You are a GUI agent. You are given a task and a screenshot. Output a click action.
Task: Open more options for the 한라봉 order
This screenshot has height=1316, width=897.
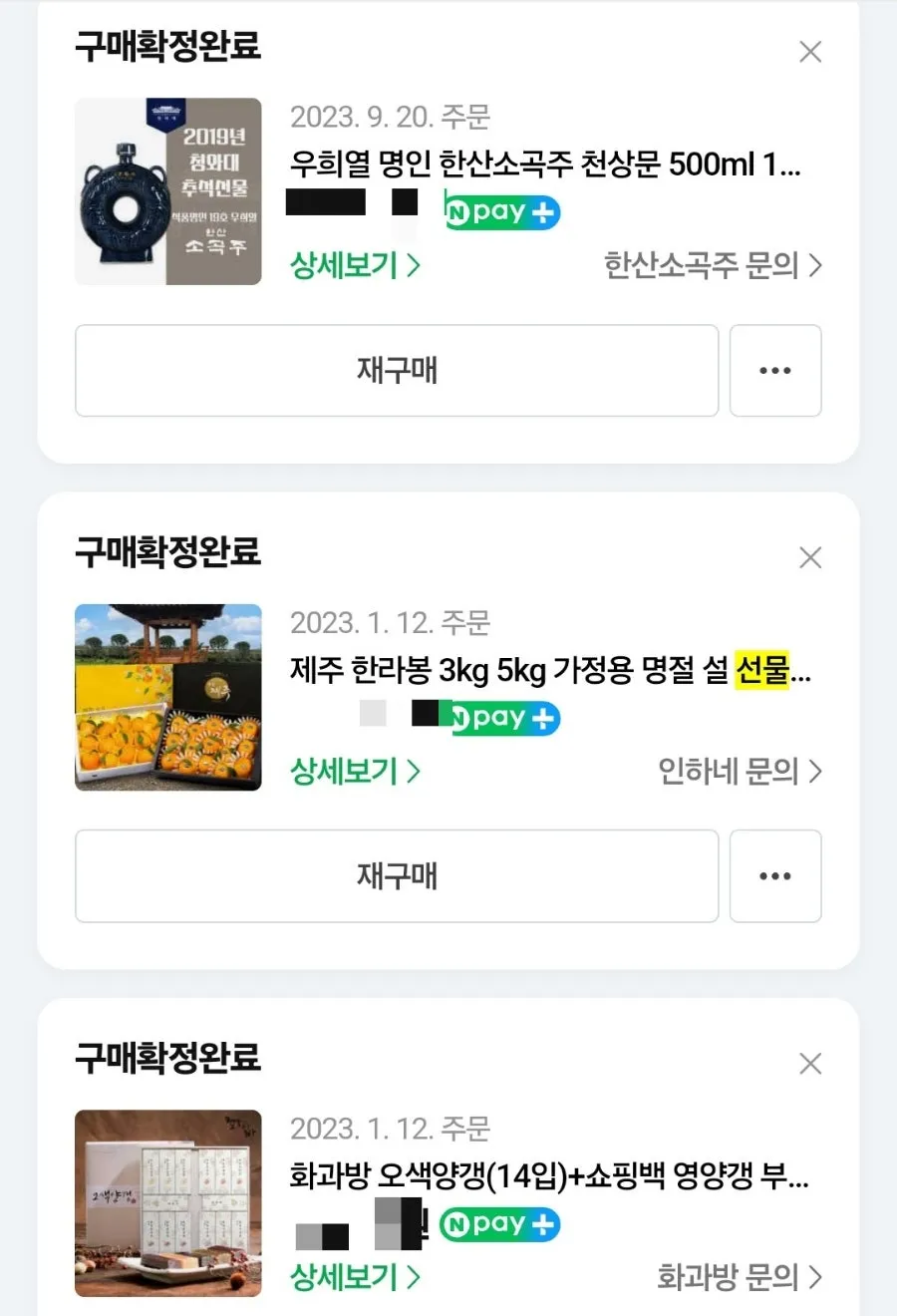[775, 876]
